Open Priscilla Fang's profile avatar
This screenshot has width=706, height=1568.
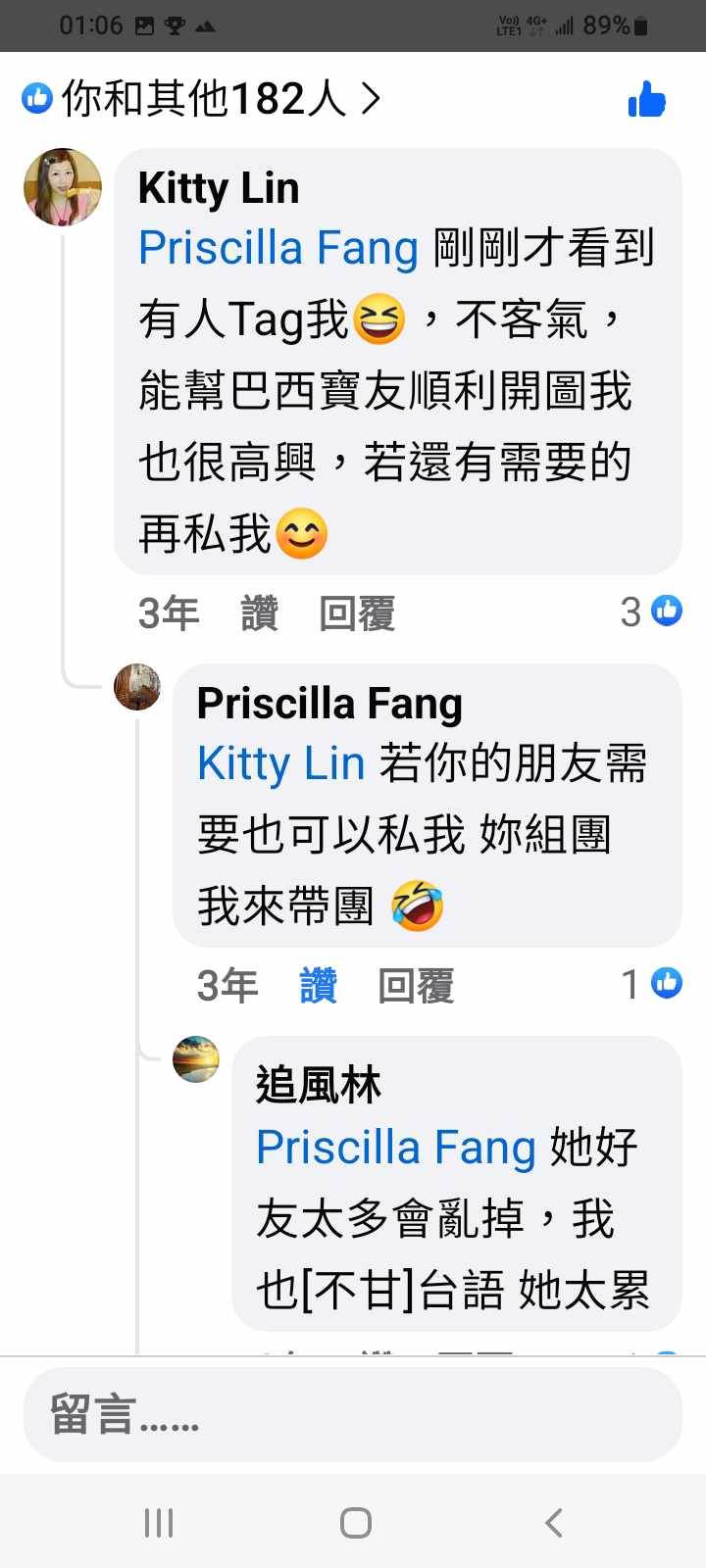137,686
